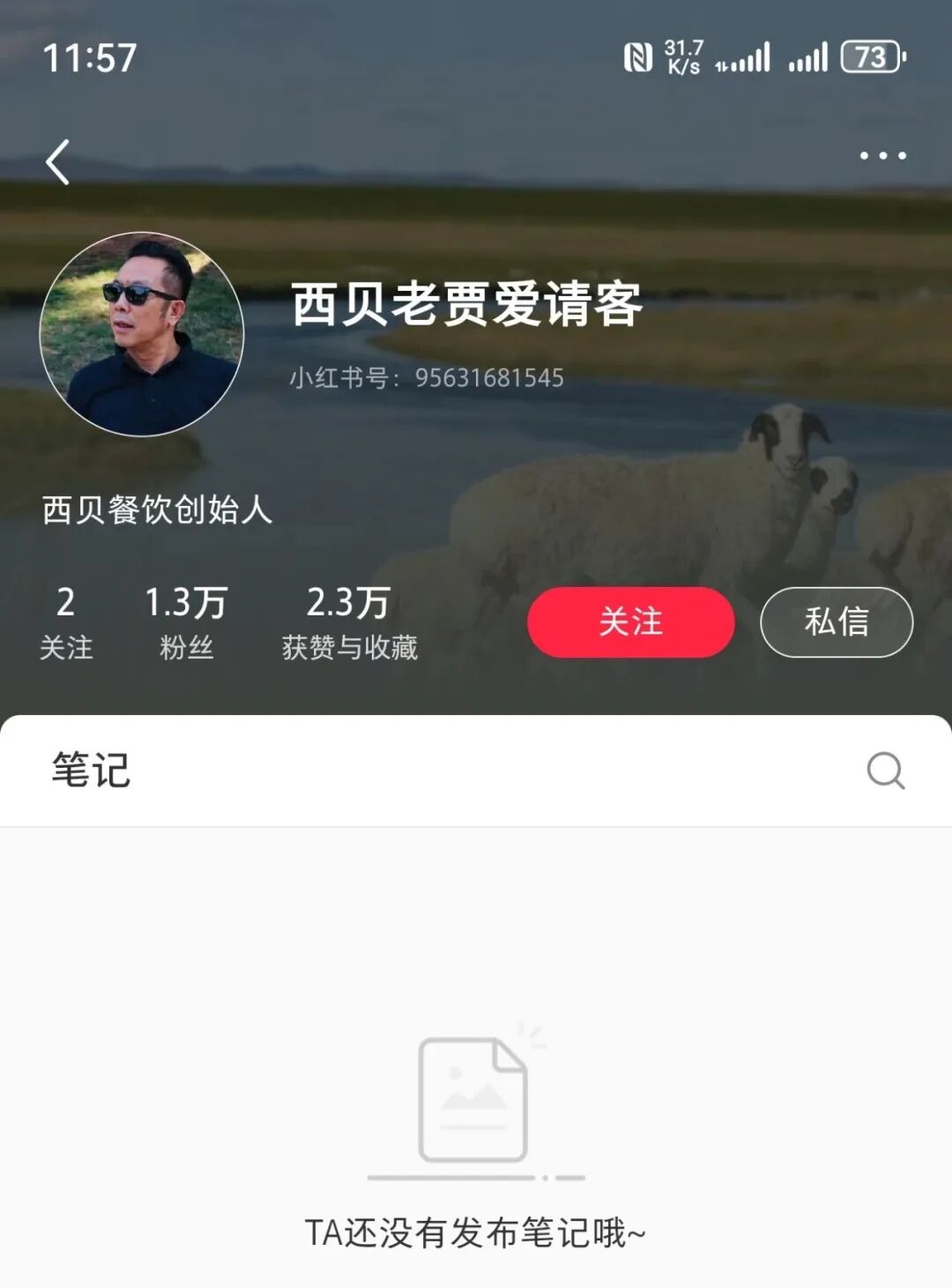View 2.3万 获赞与收藏 details

pos(349,622)
